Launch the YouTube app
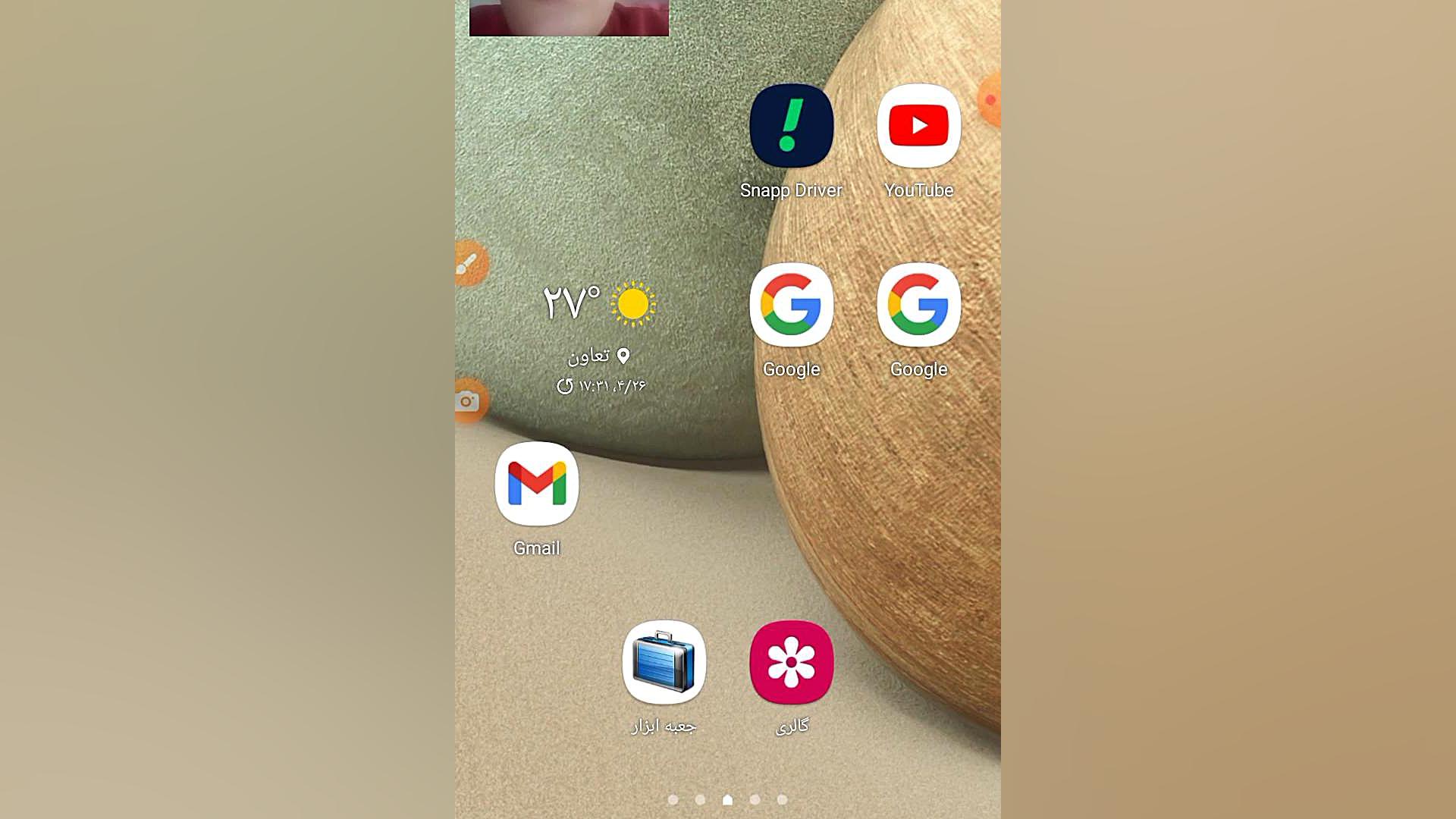The height and width of the screenshot is (819, 1456). (x=918, y=126)
